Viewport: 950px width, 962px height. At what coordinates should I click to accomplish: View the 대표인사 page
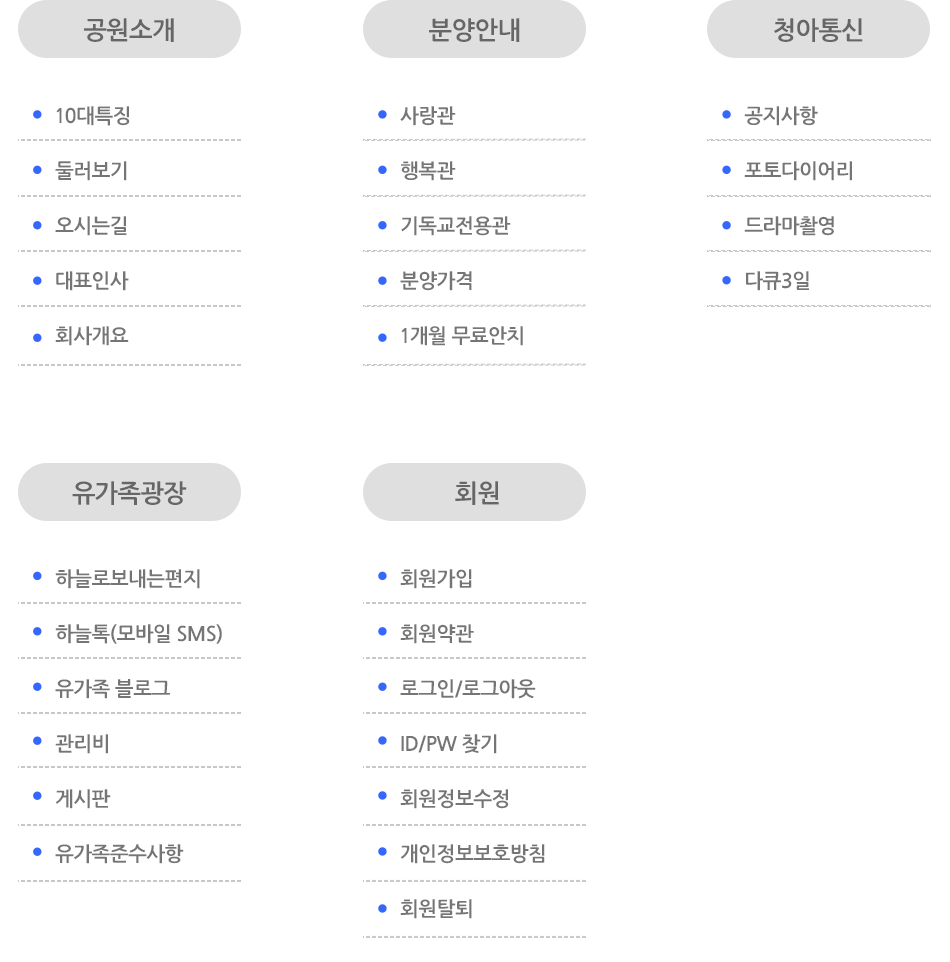pyautogui.click(x=92, y=281)
